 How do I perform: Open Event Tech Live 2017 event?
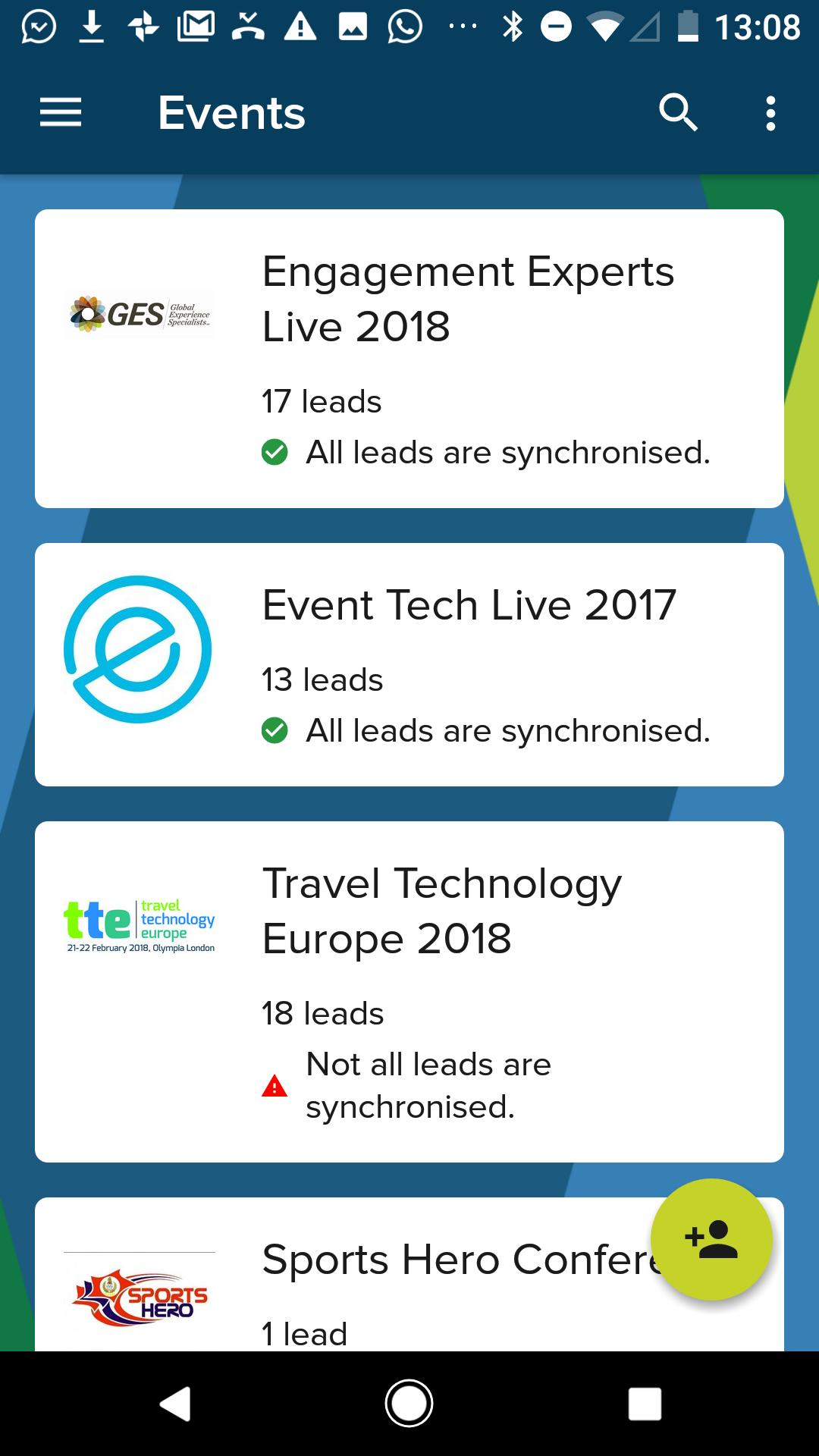tap(409, 664)
